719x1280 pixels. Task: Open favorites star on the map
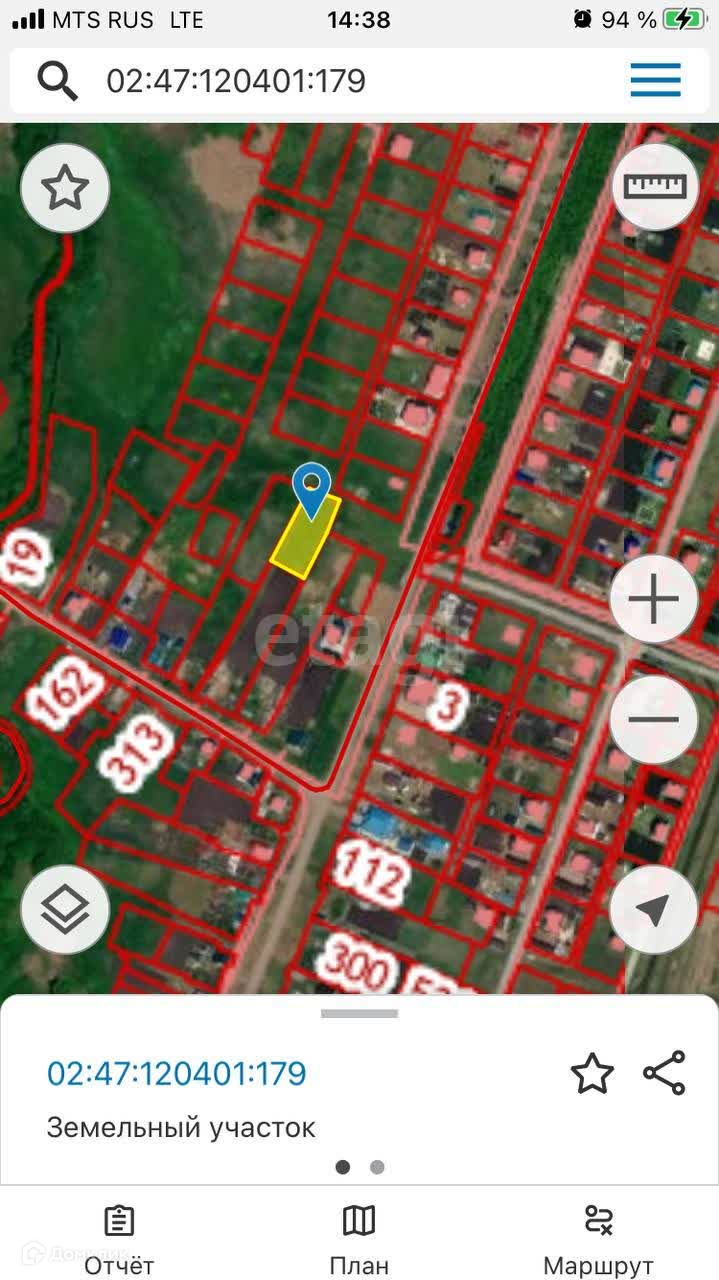coord(65,188)
